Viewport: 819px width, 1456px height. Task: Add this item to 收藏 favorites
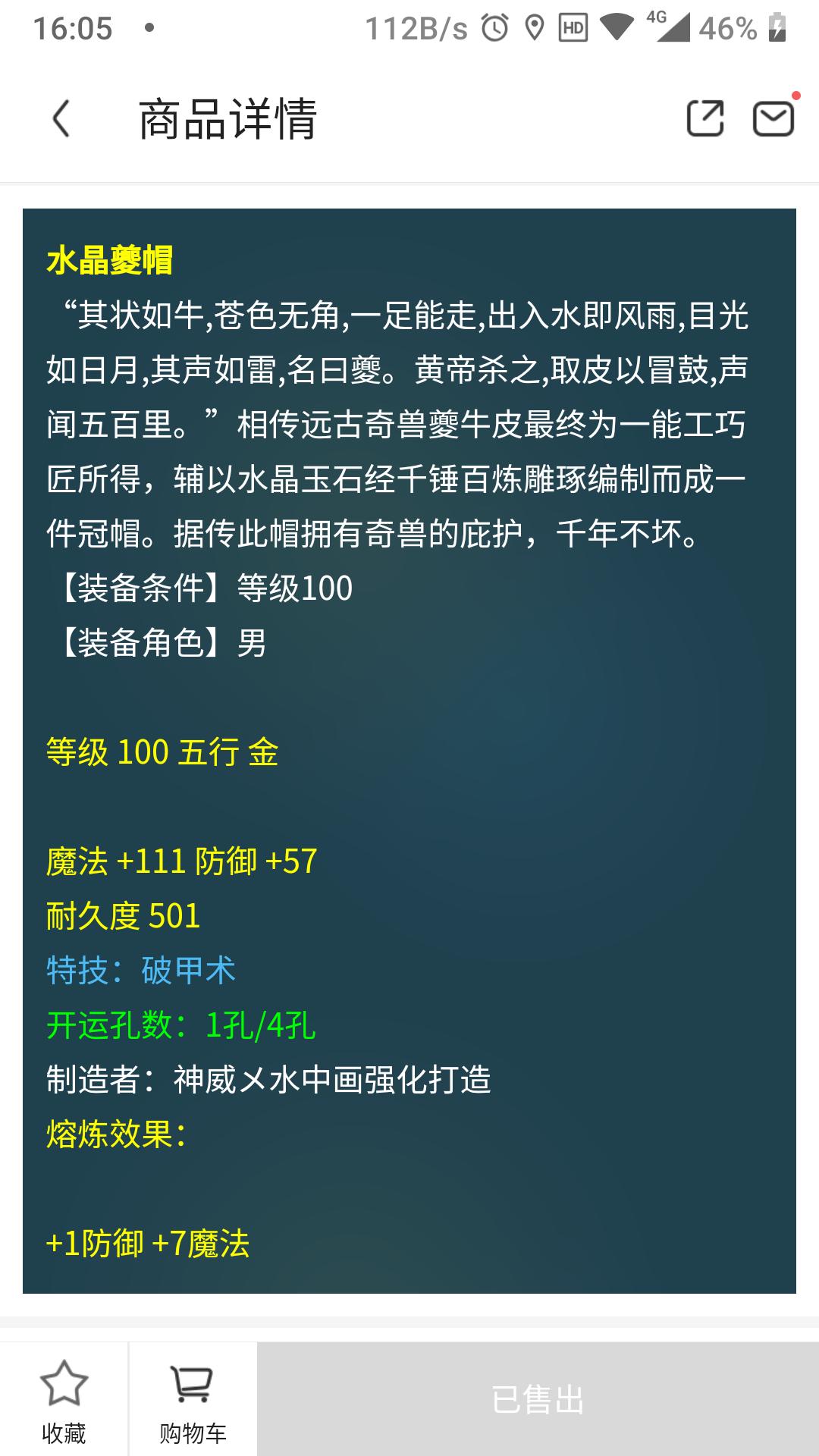click(64, 1400)
